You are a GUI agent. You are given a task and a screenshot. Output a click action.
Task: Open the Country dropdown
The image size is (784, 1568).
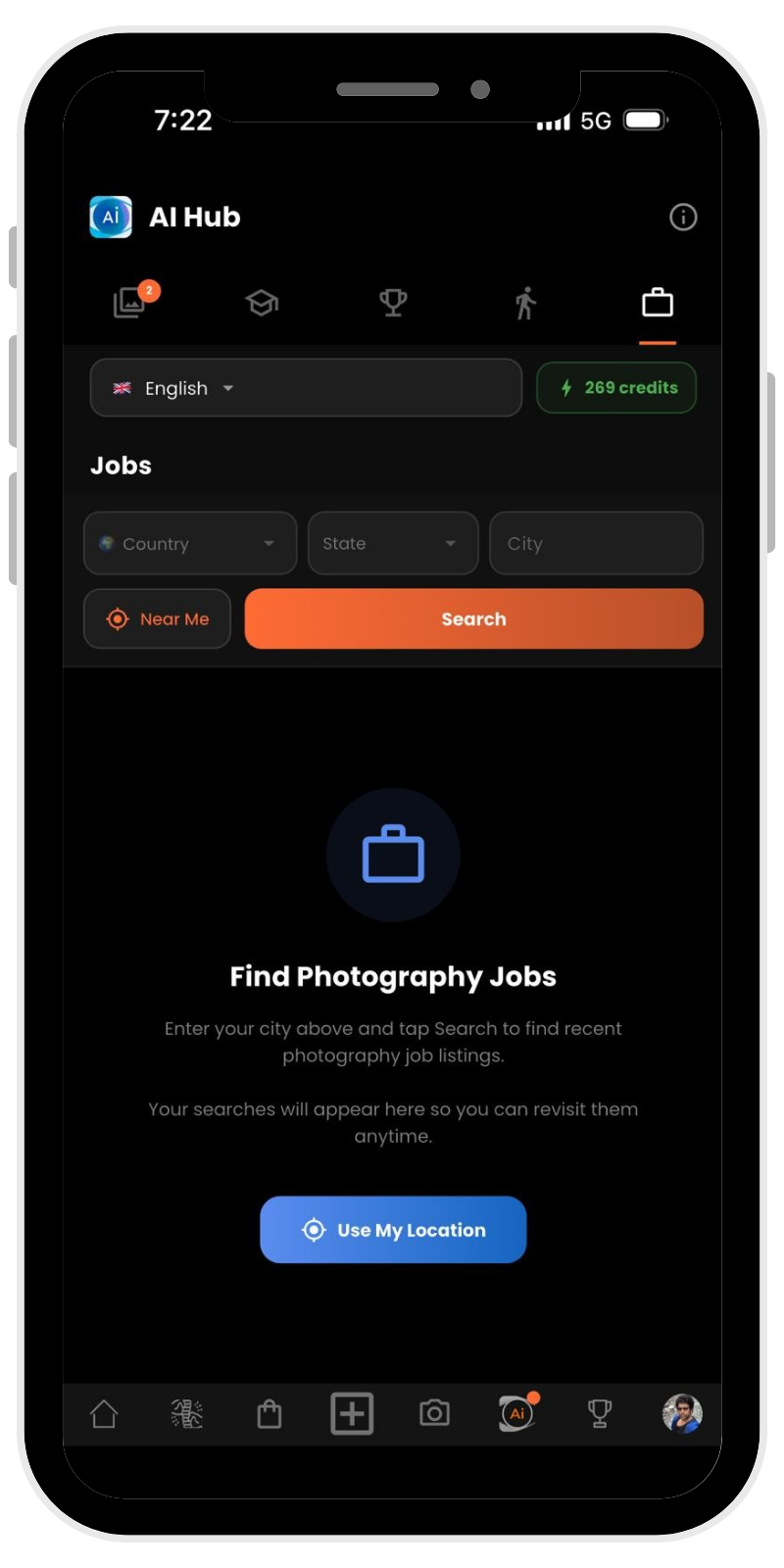190,543
